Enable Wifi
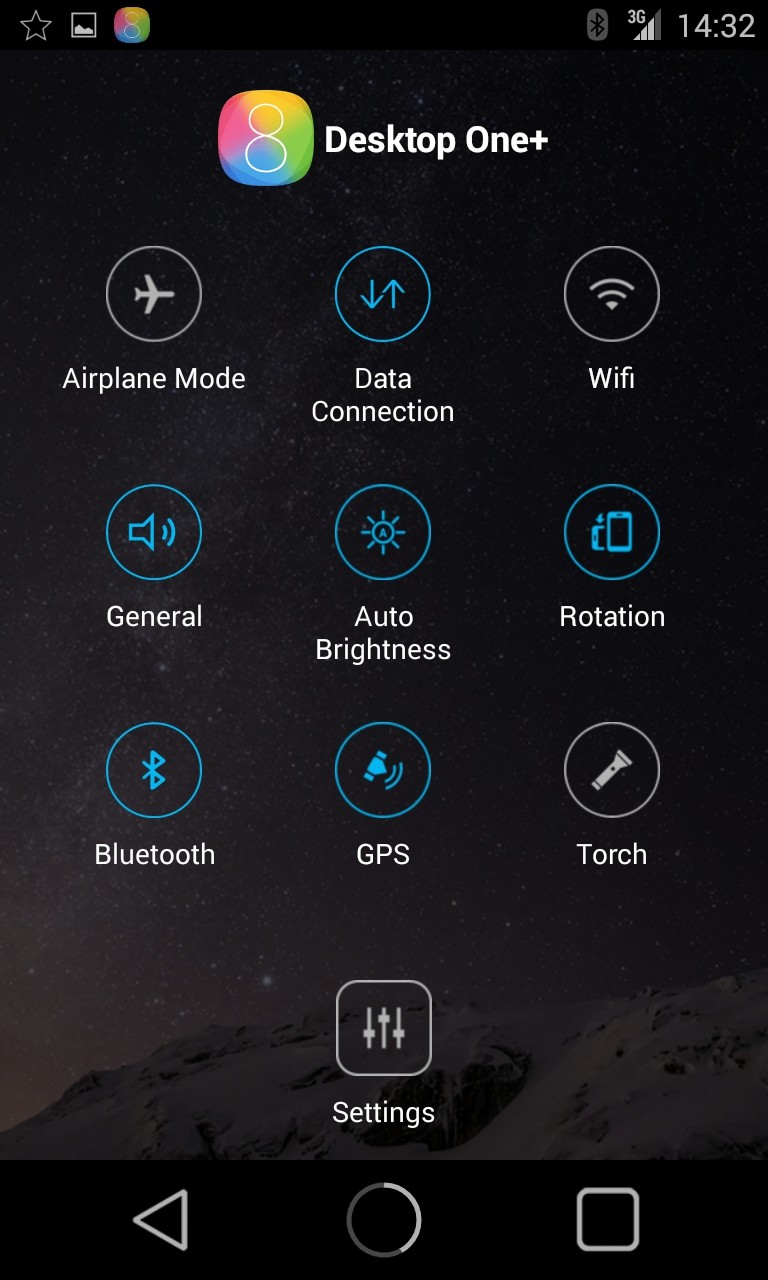The image size is (768, 1280). [x=612, y=294]
